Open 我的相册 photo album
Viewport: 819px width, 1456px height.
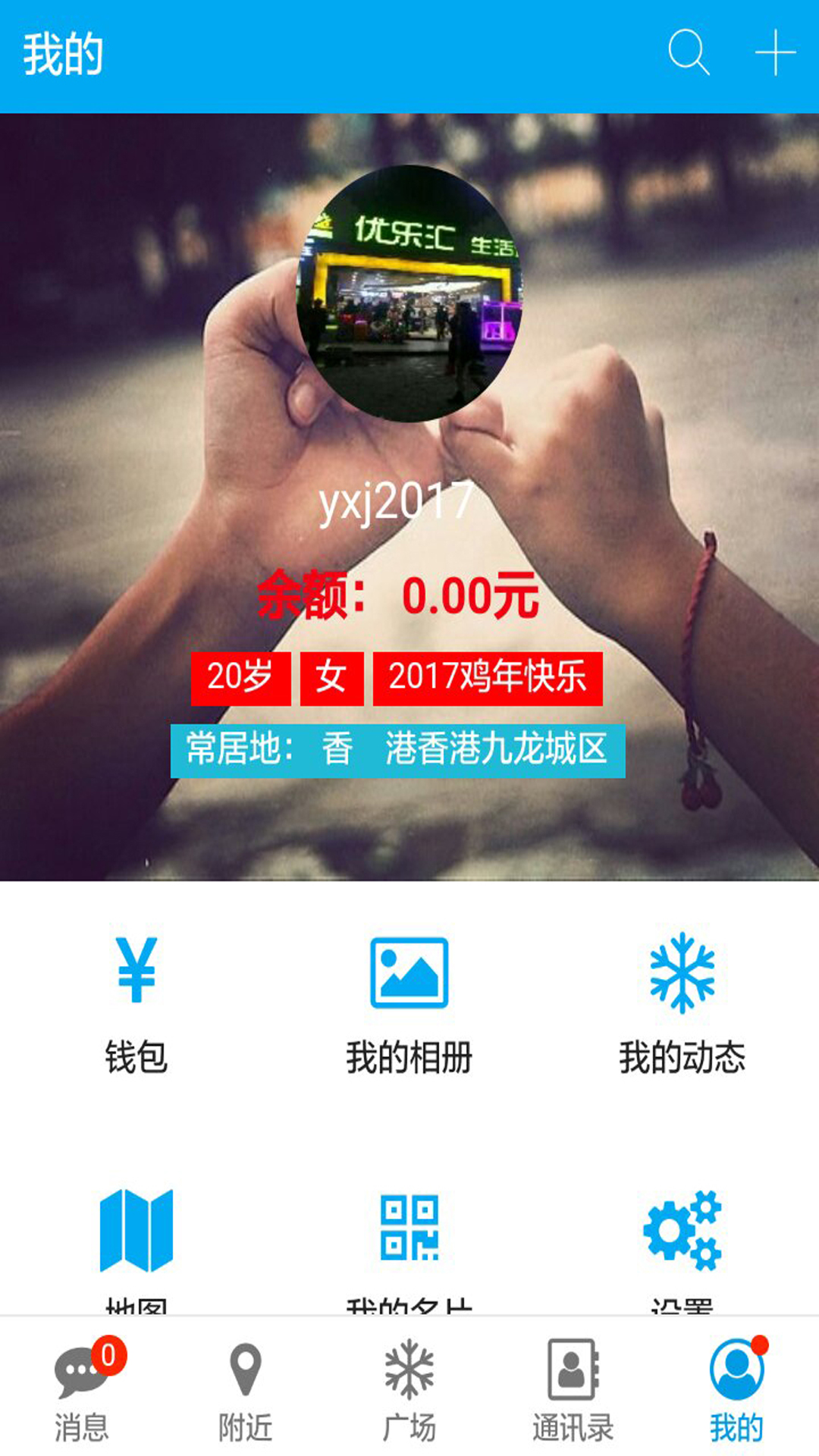click(409, 1001)
